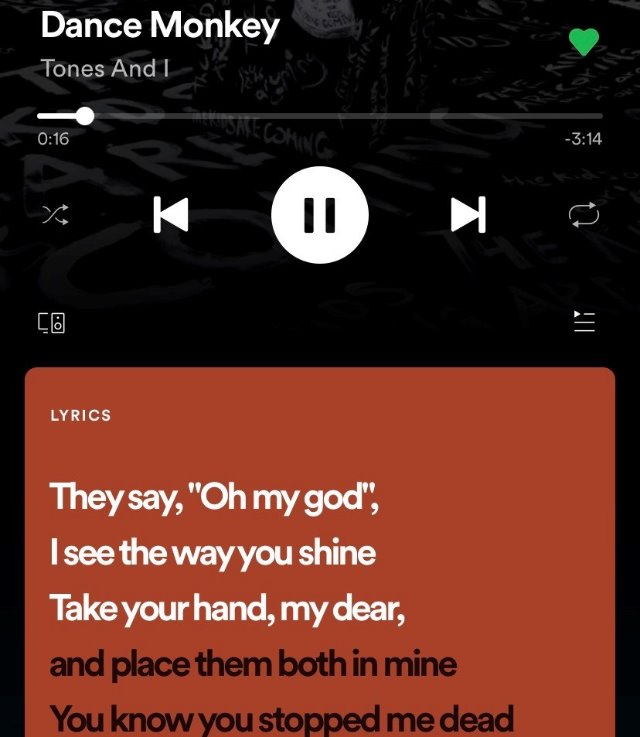Toggle repeat mode
The height and width of the screenshot is (737, 640).
point(584,214)
